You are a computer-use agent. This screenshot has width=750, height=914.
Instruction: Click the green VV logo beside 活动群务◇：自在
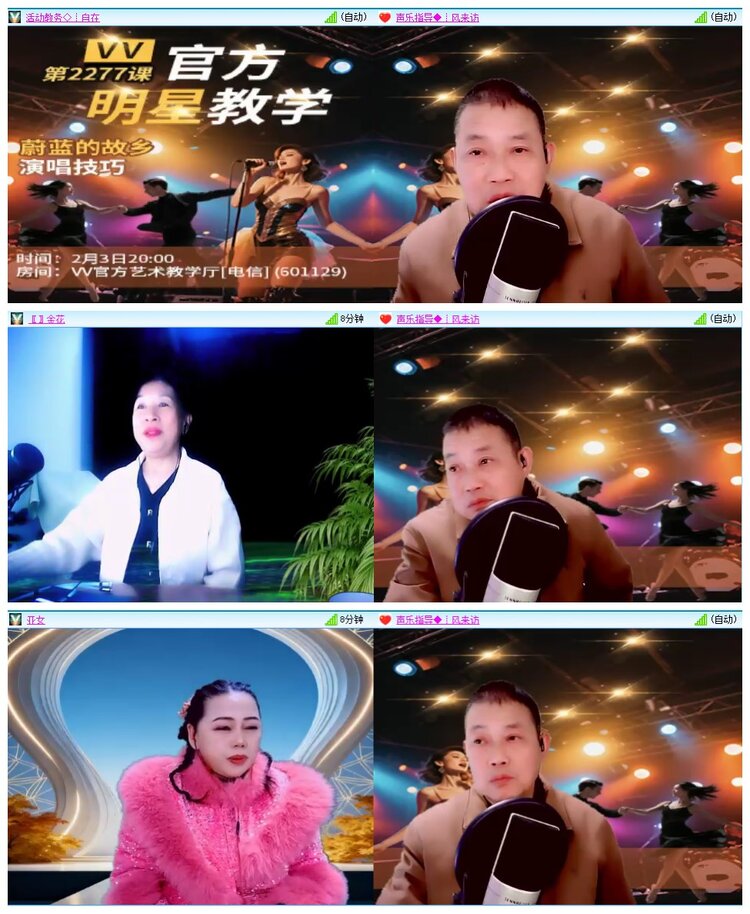pyautogui.click(x=13, y=14)
